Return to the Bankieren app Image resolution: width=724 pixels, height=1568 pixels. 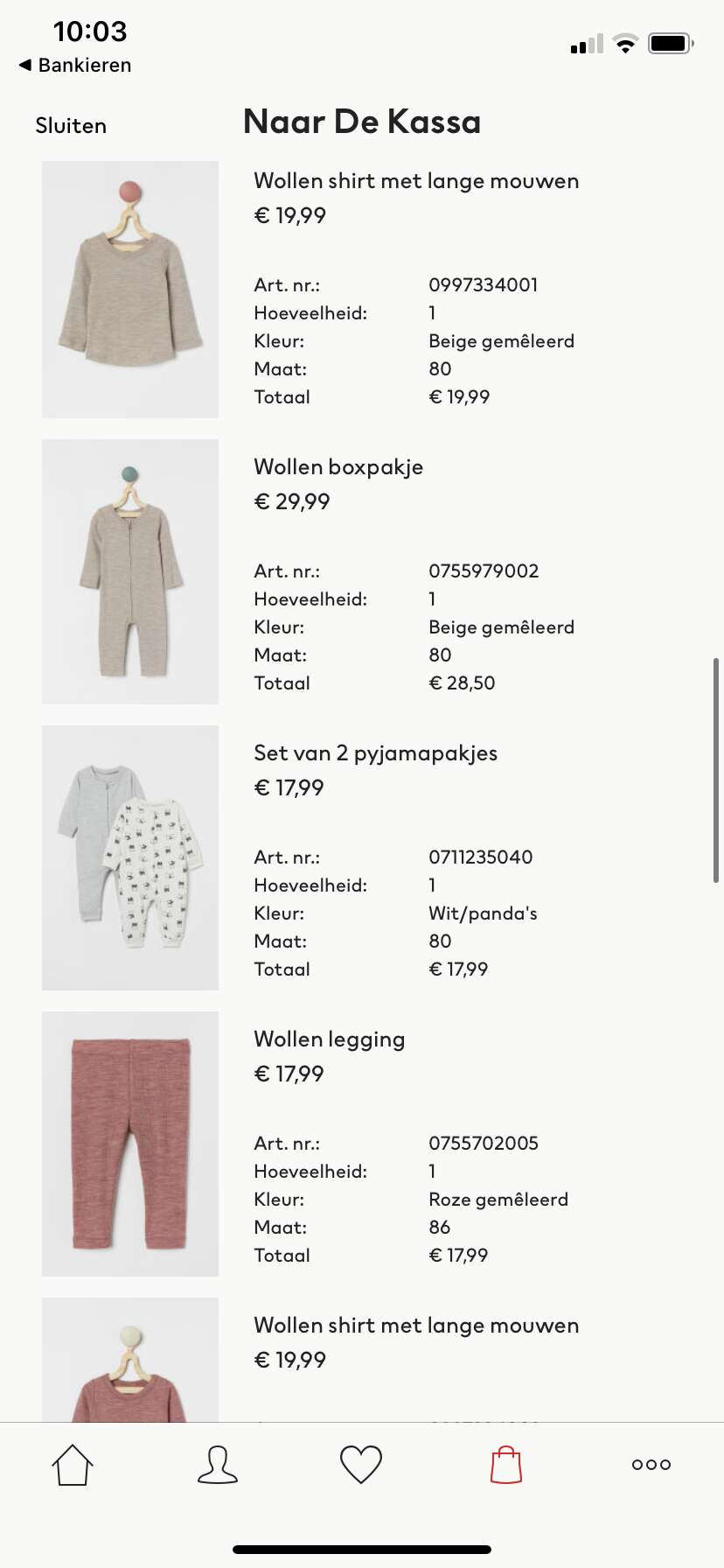pyautogui.click(x=75, y=65)
